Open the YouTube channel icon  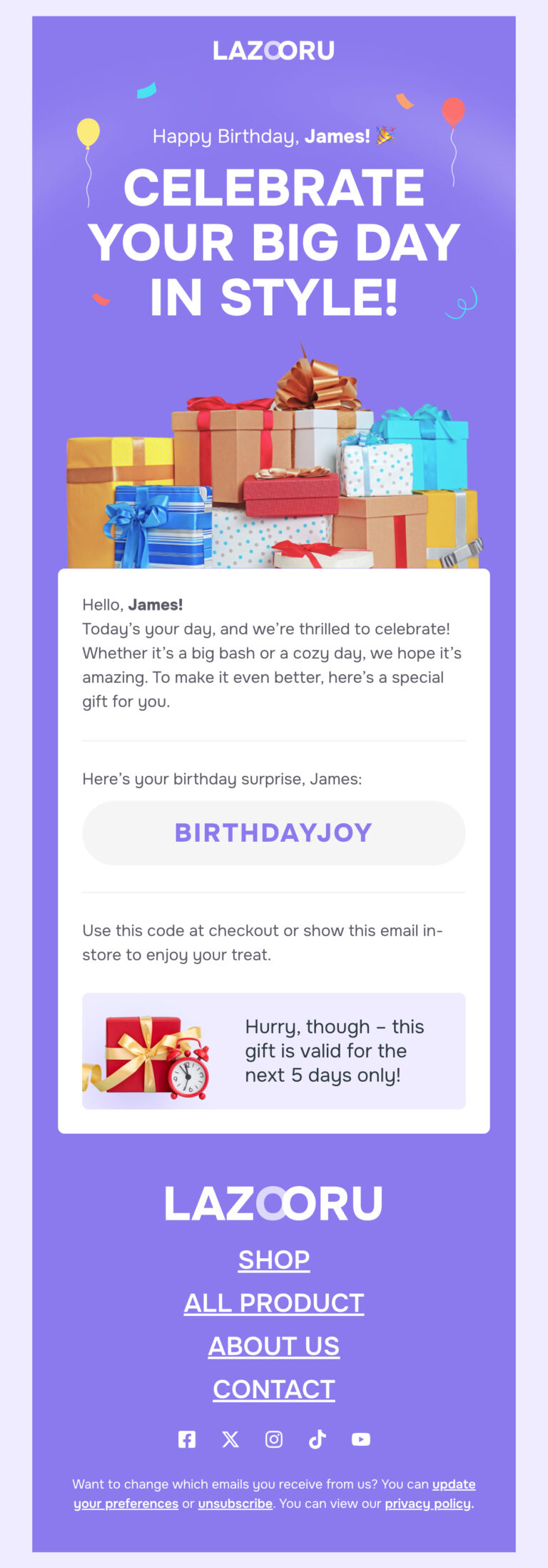click(361, 1439)
